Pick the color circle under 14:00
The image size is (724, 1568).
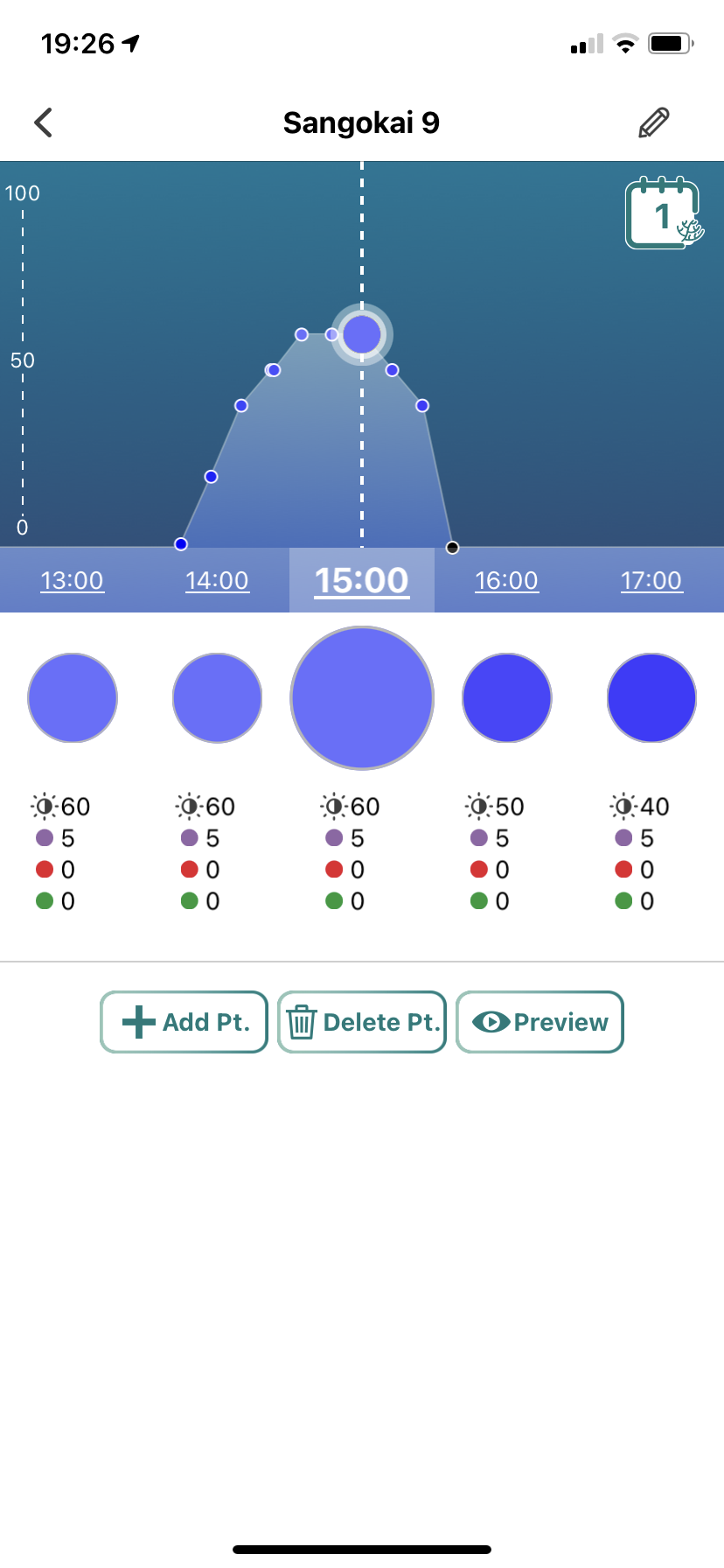click(x=218, y=698)
